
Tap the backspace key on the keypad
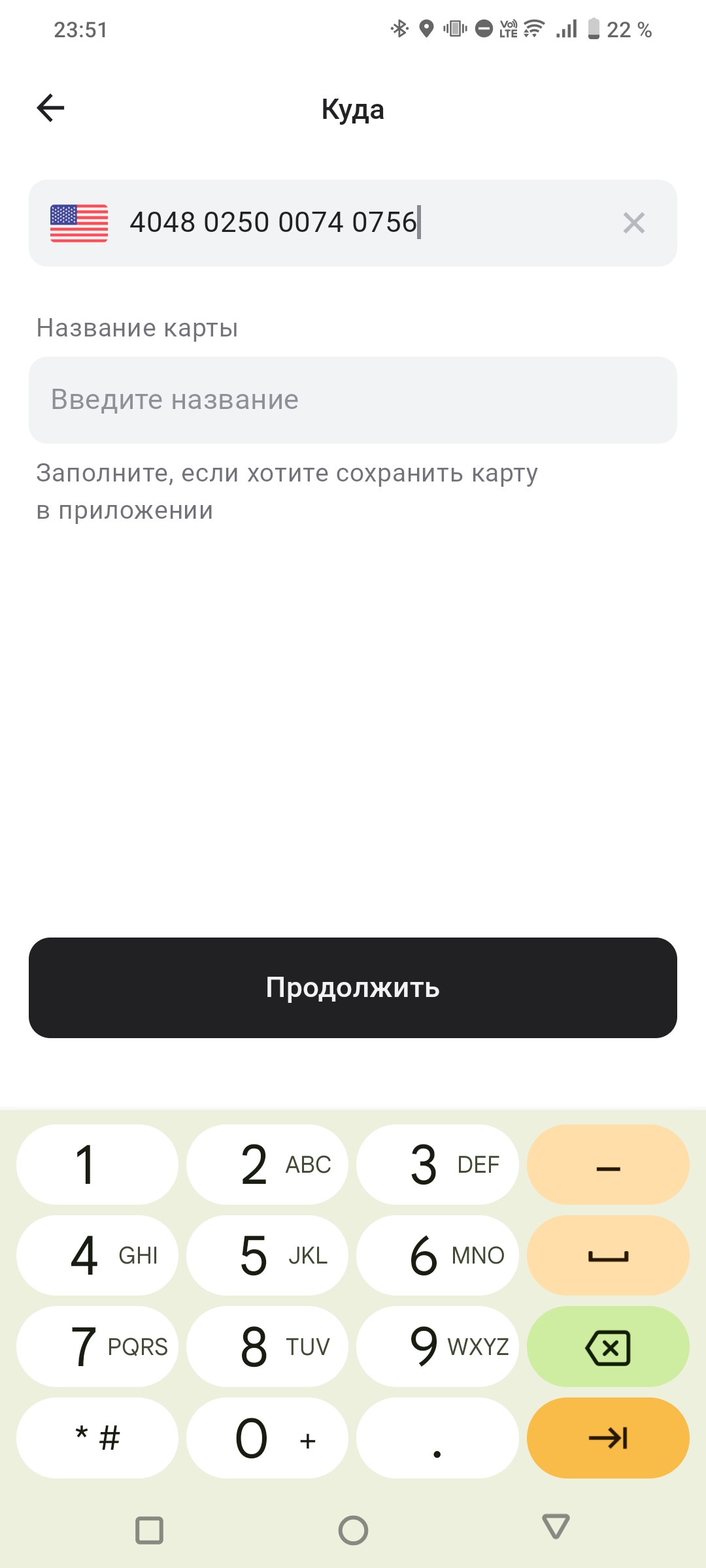click(607, 1347)
